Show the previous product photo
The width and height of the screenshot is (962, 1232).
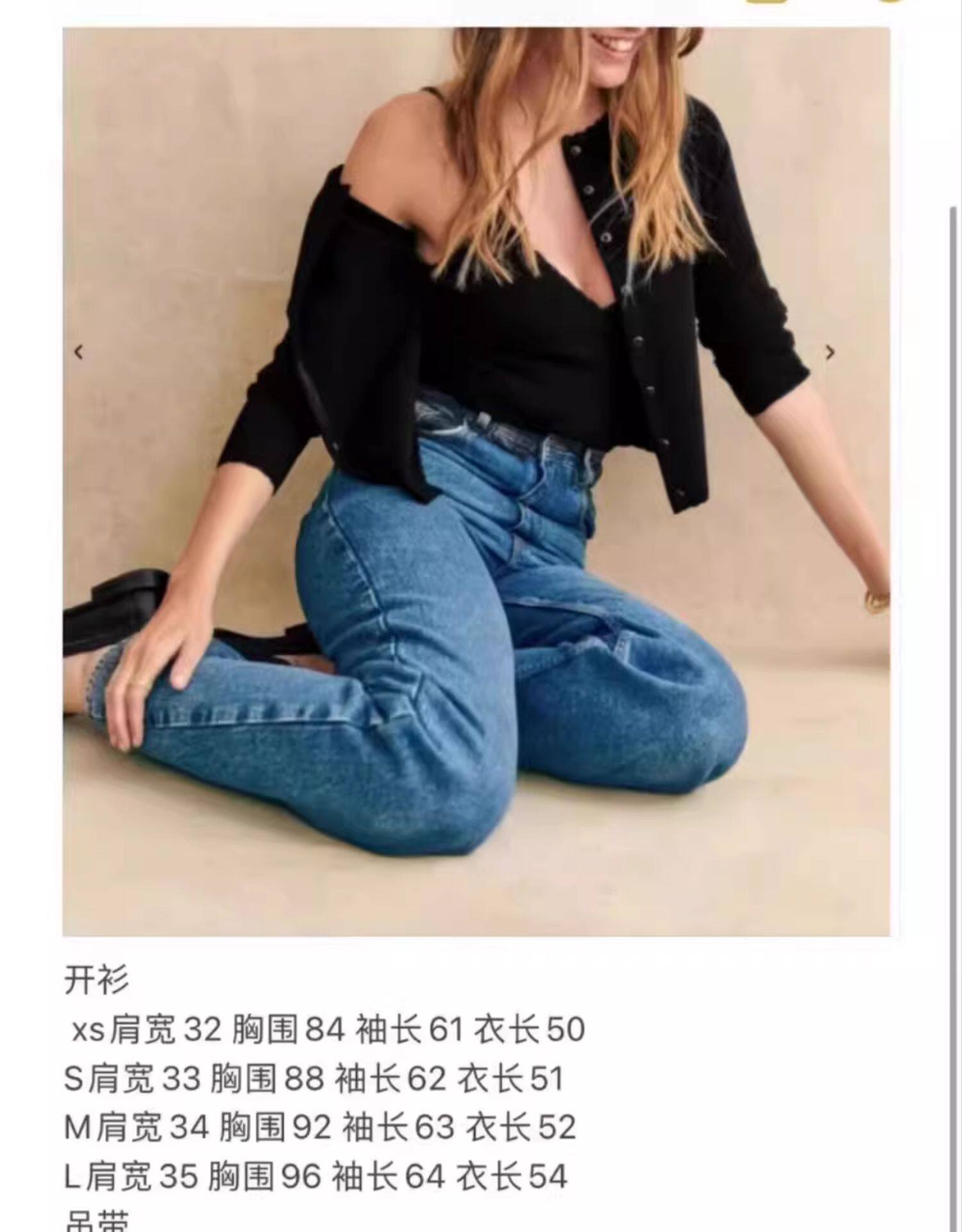coord(79,352)
